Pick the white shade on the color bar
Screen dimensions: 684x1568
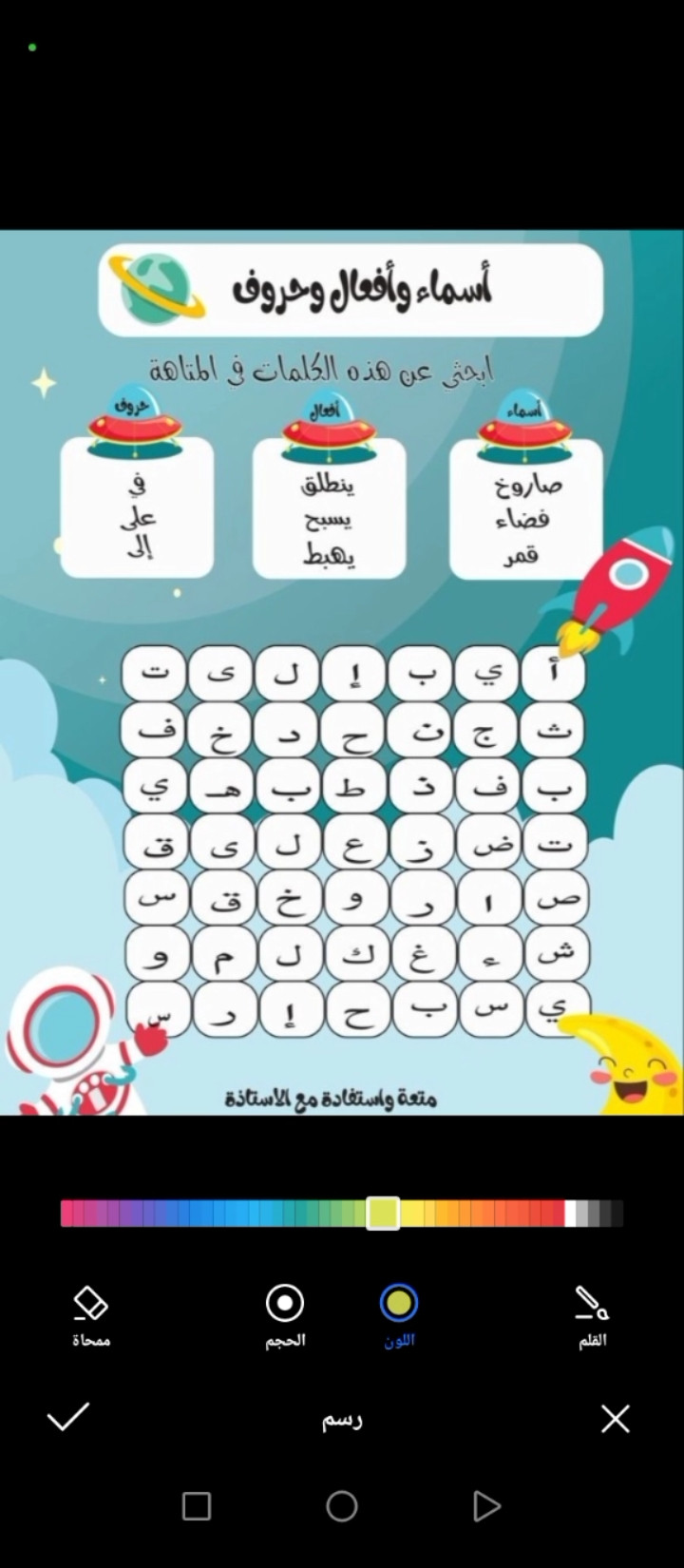click(x=571, y=1214)
